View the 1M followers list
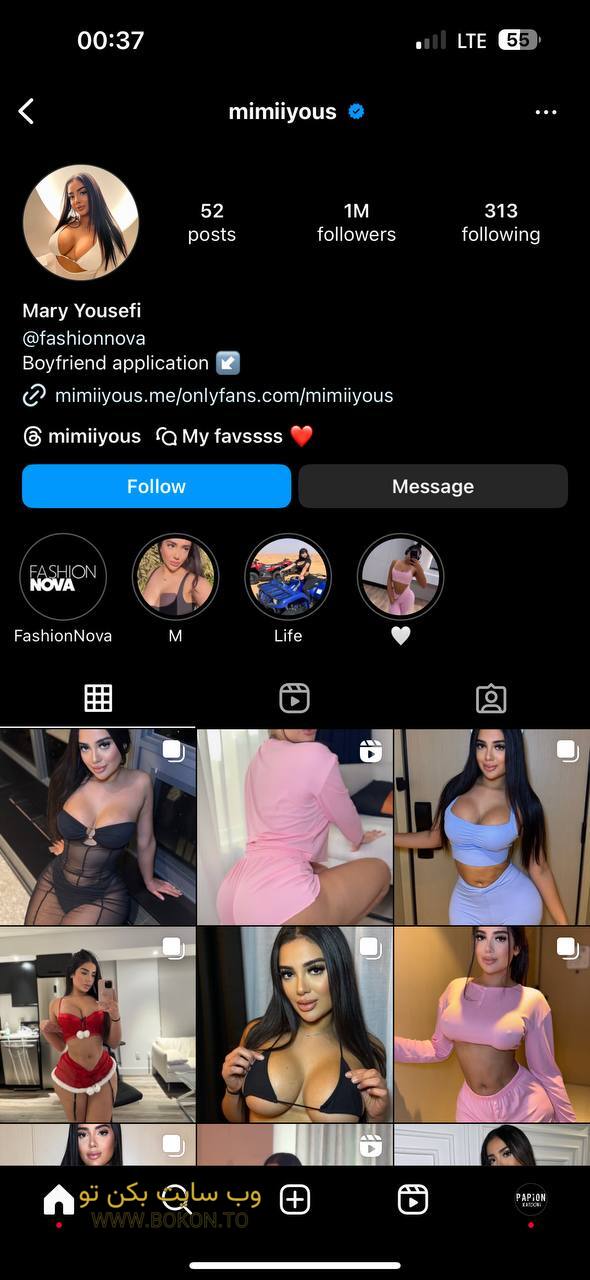Image resolution: width=590 pixels, height=1280 pixels. click(356, 222)
